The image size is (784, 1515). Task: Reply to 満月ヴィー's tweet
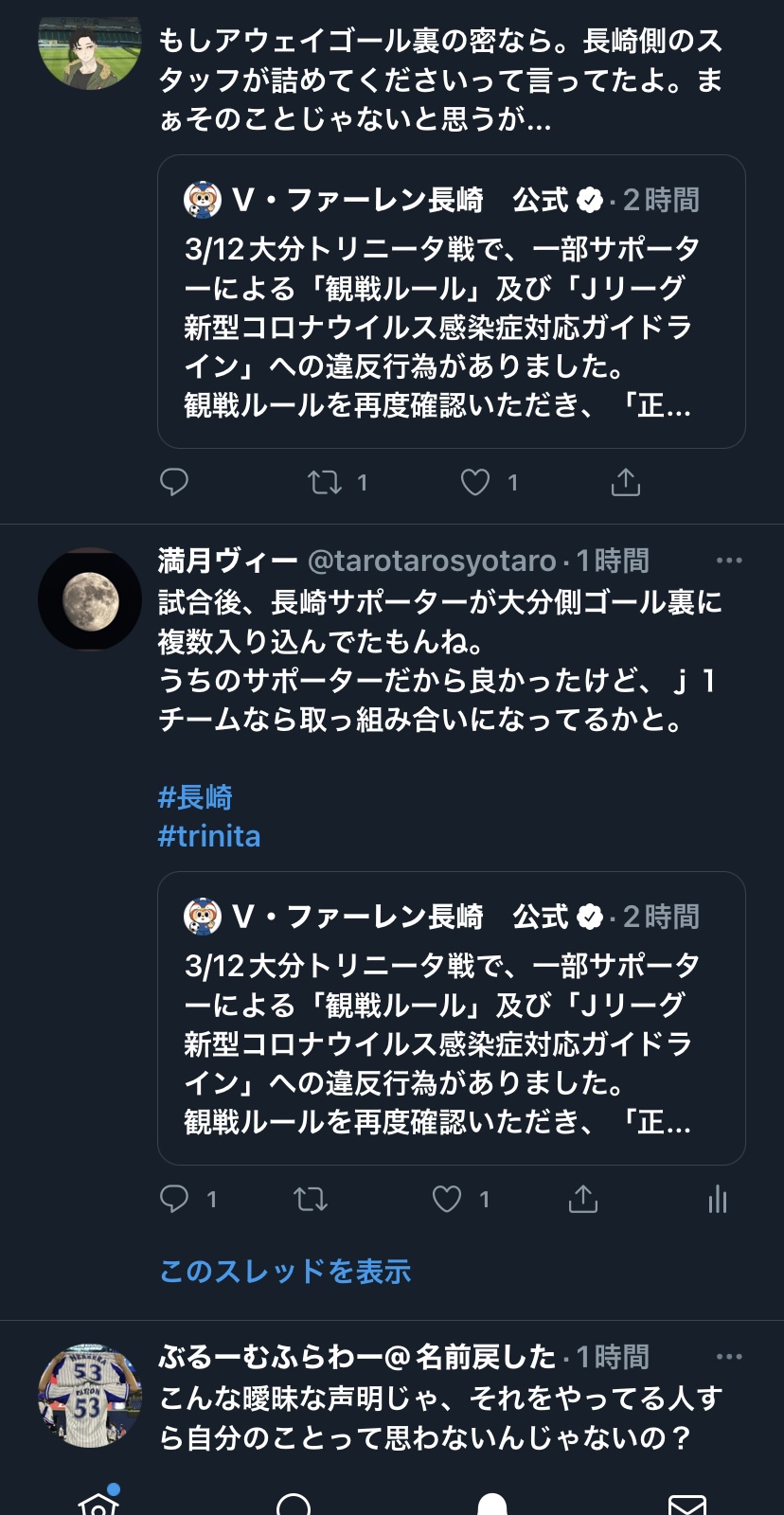174,1199
